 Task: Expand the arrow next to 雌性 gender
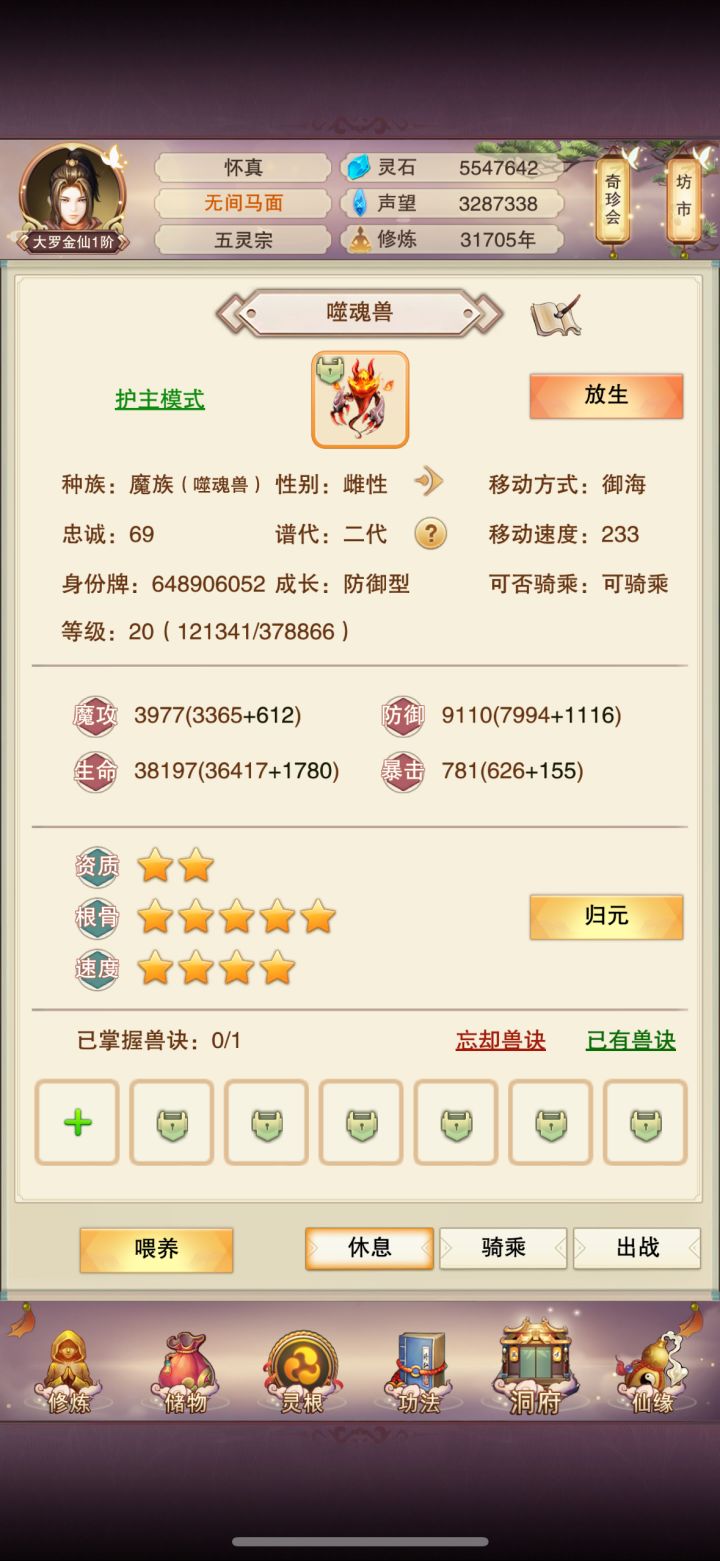429,481
